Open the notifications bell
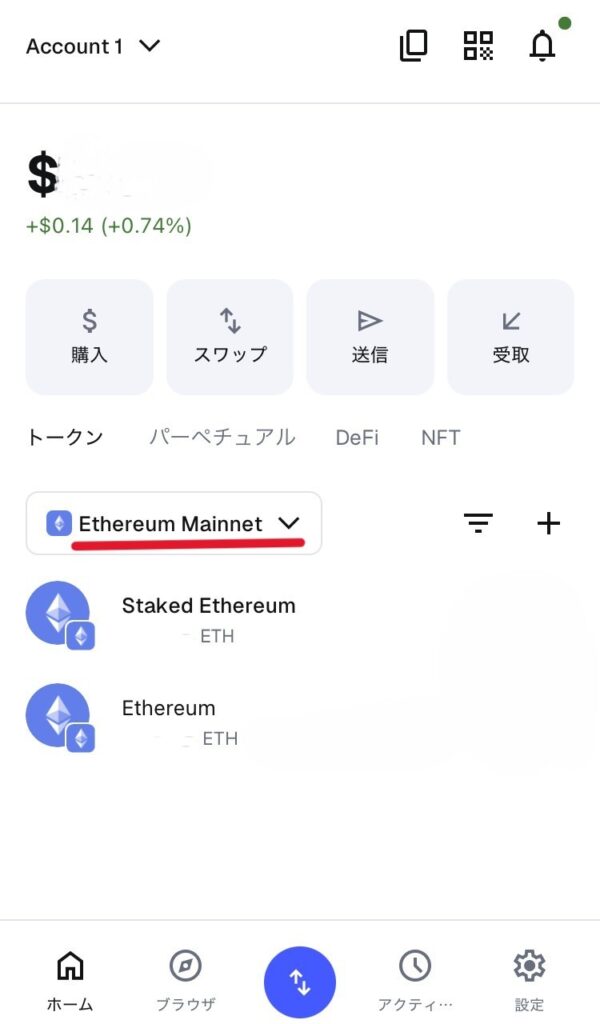The image size is (600, 1024). point(542,46)
